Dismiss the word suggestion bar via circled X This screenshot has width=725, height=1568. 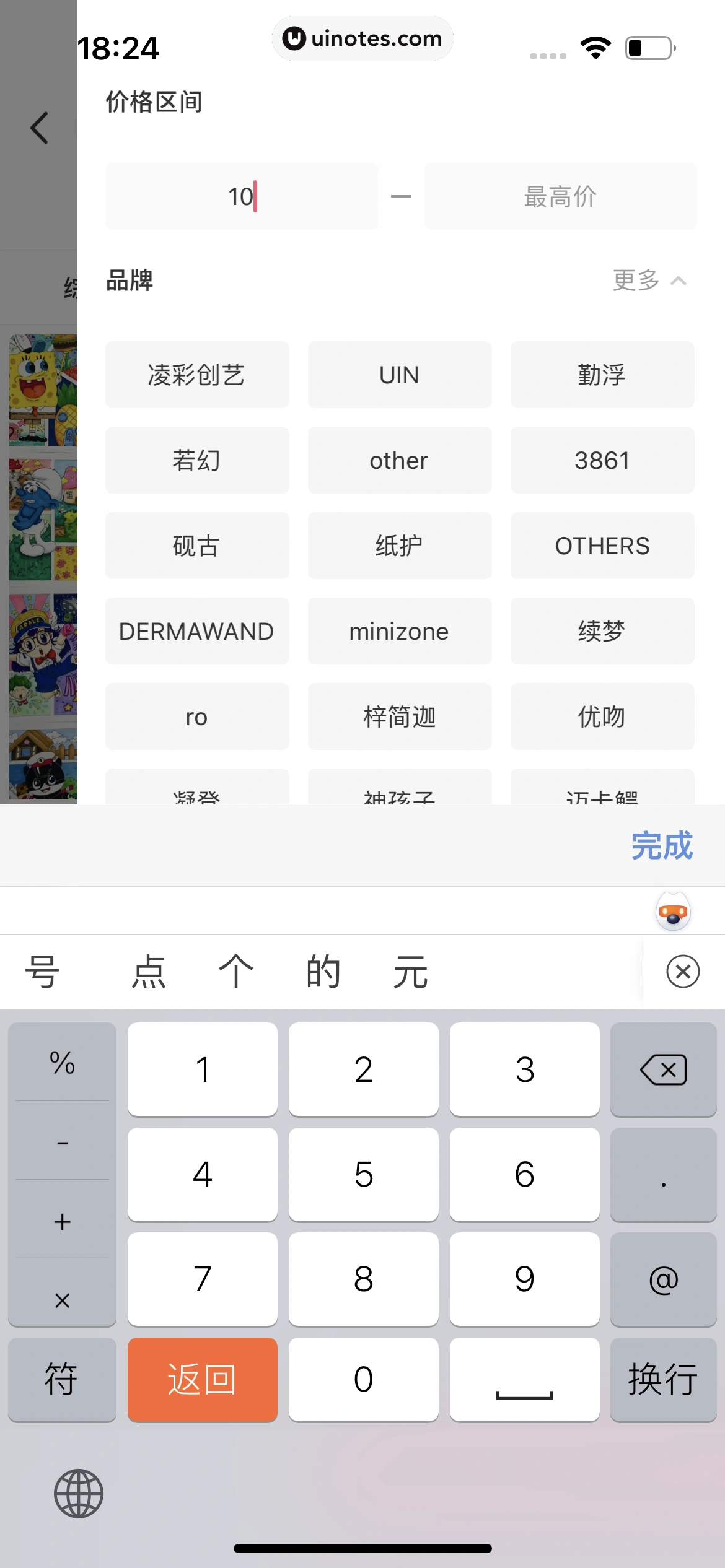point(682,971)
